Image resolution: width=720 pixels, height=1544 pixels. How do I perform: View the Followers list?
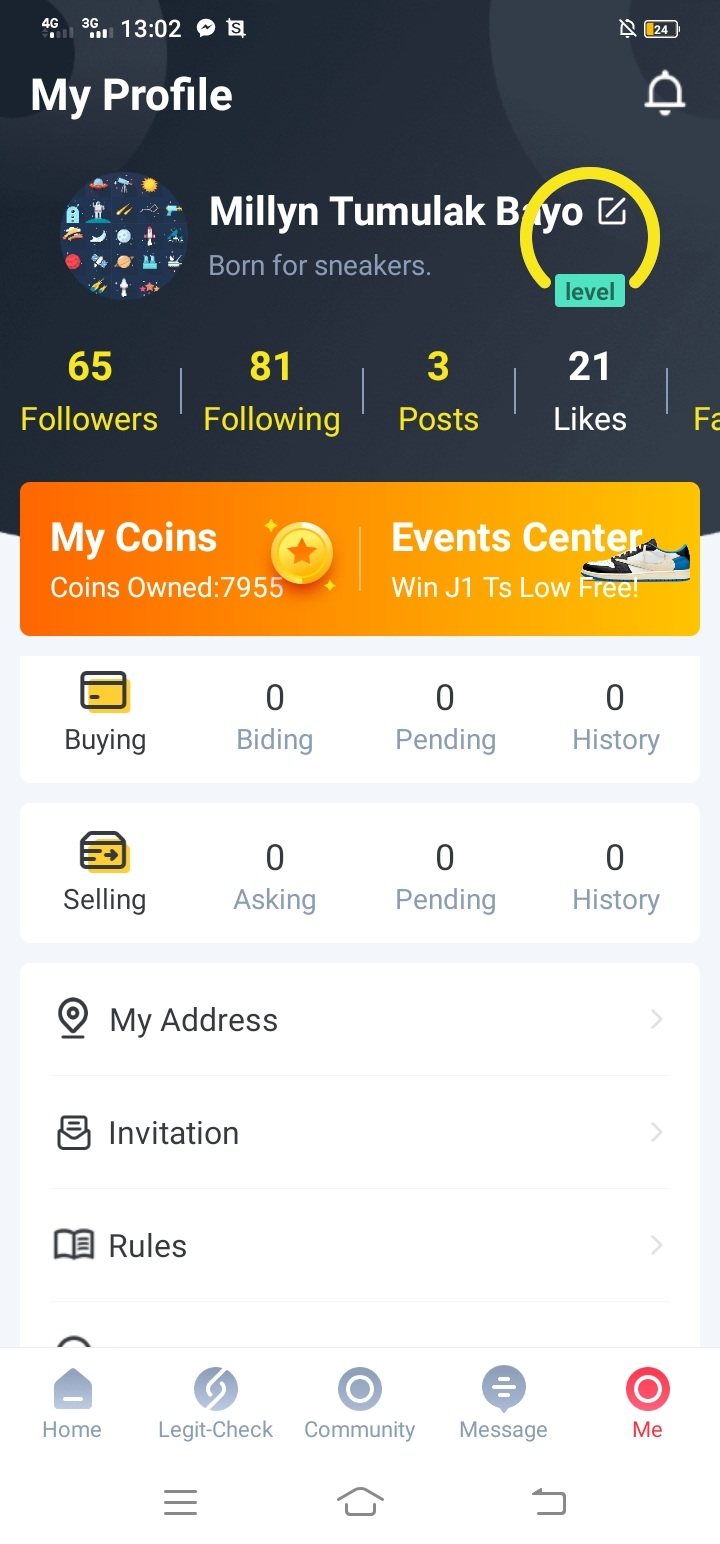click(x=89, y=391)
